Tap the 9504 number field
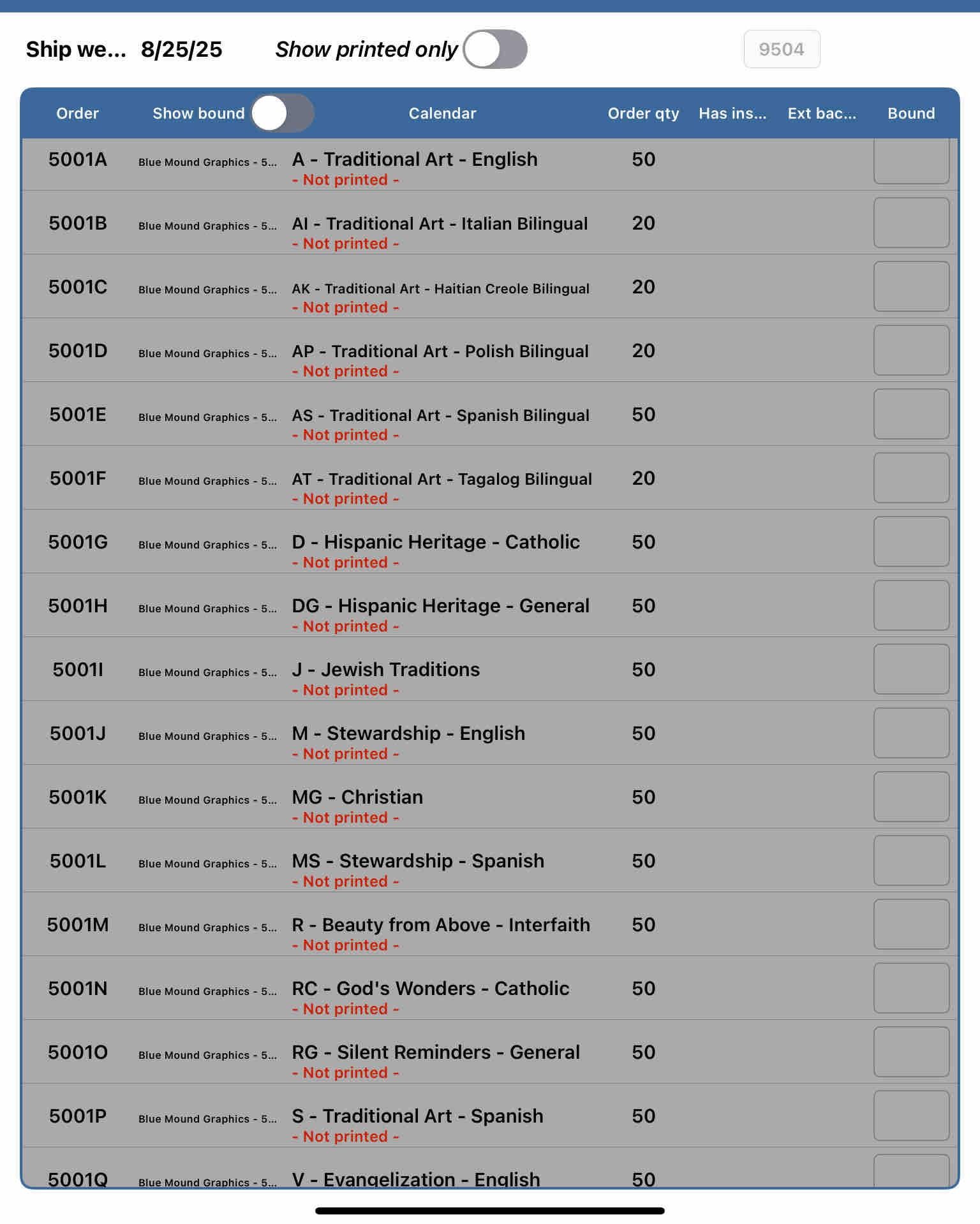Image resolution: width=980 pixels, height=1224 pixels. (x=782, y=49)
